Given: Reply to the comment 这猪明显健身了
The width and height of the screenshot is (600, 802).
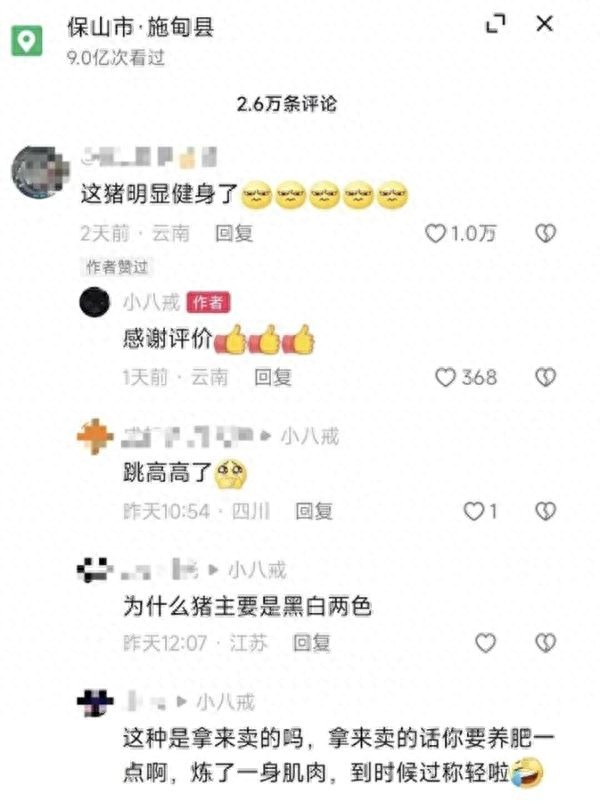Looking at the screenshot, I should tap(234, 233).
